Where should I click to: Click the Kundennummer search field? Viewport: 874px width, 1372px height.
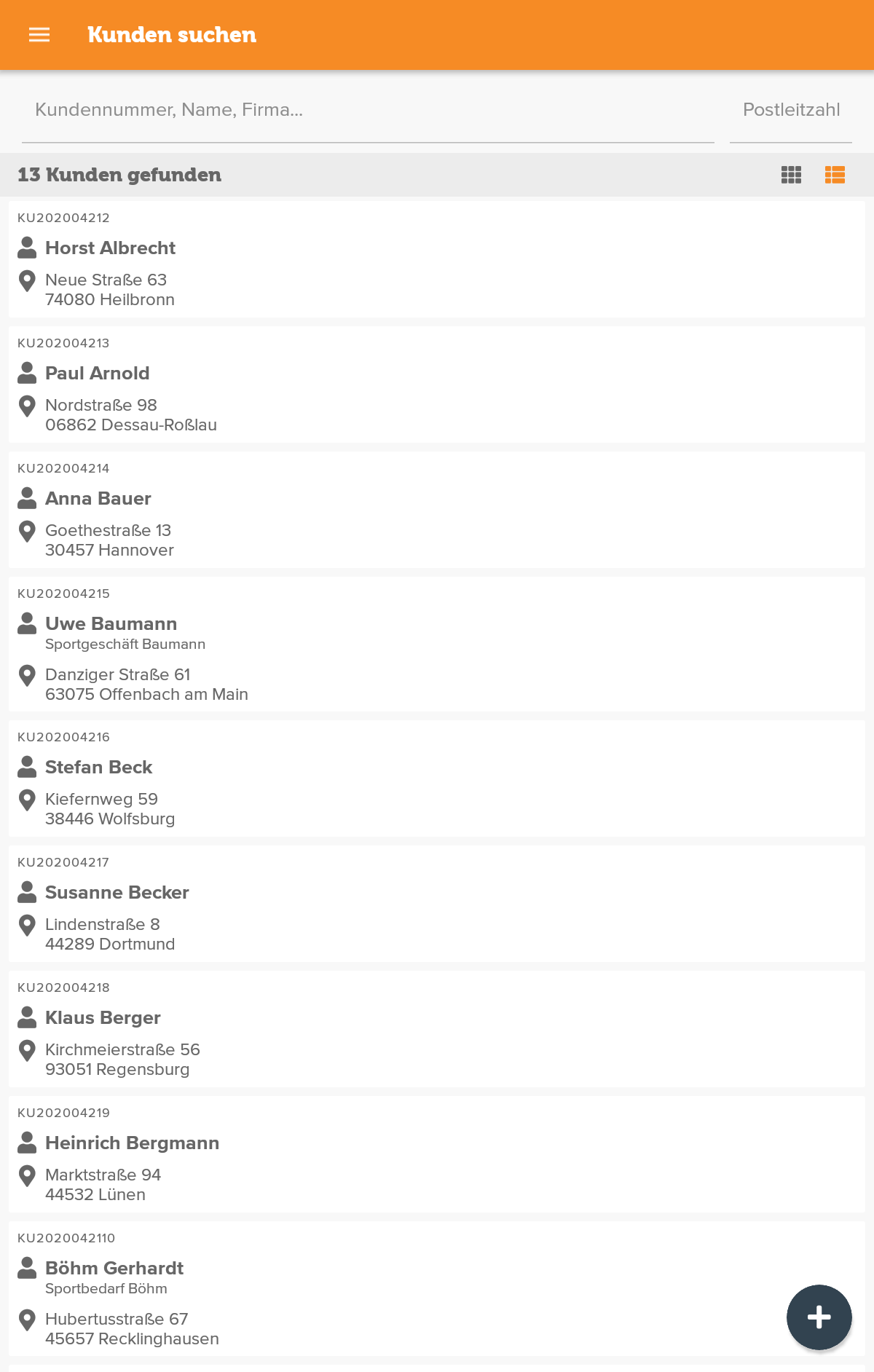(x=291, y=110)
